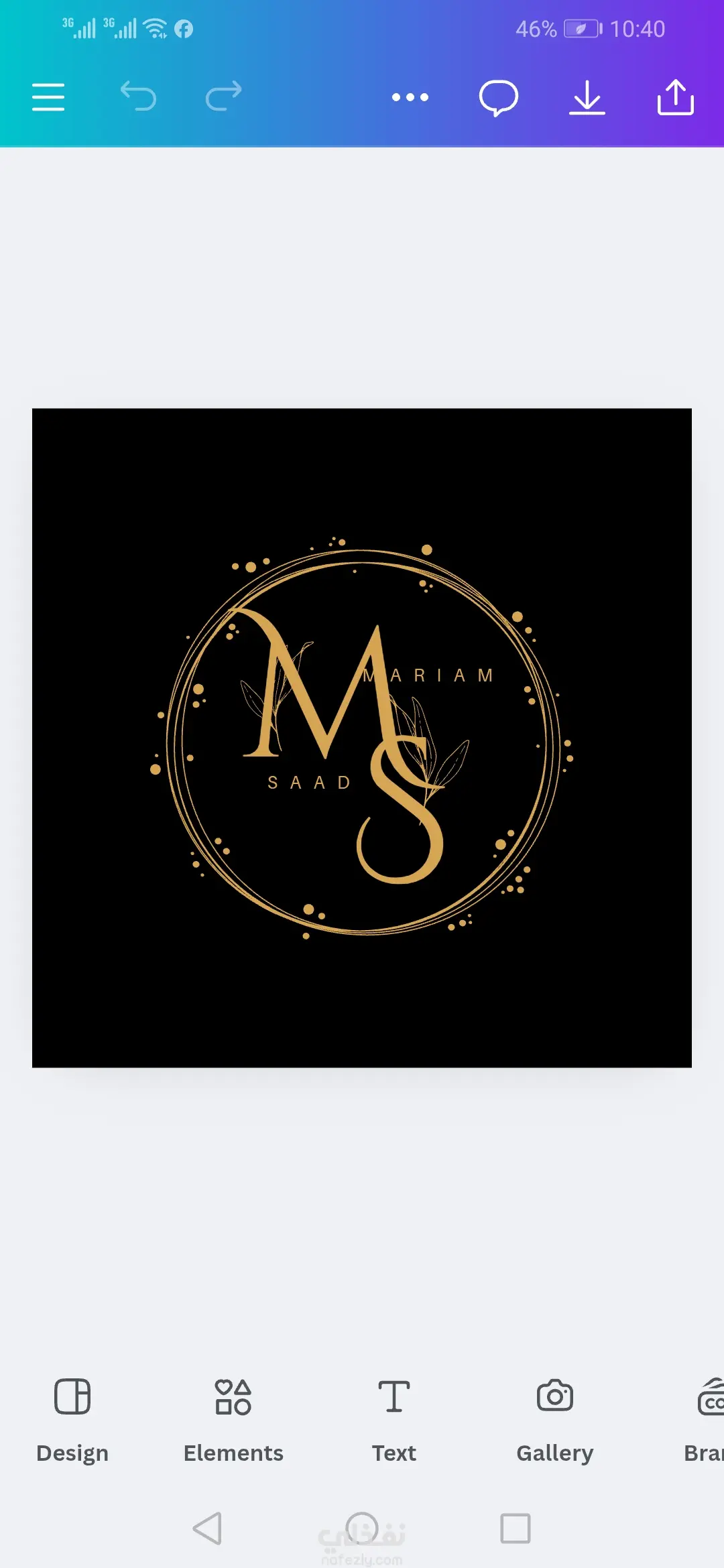Share the design

point(675,98)
